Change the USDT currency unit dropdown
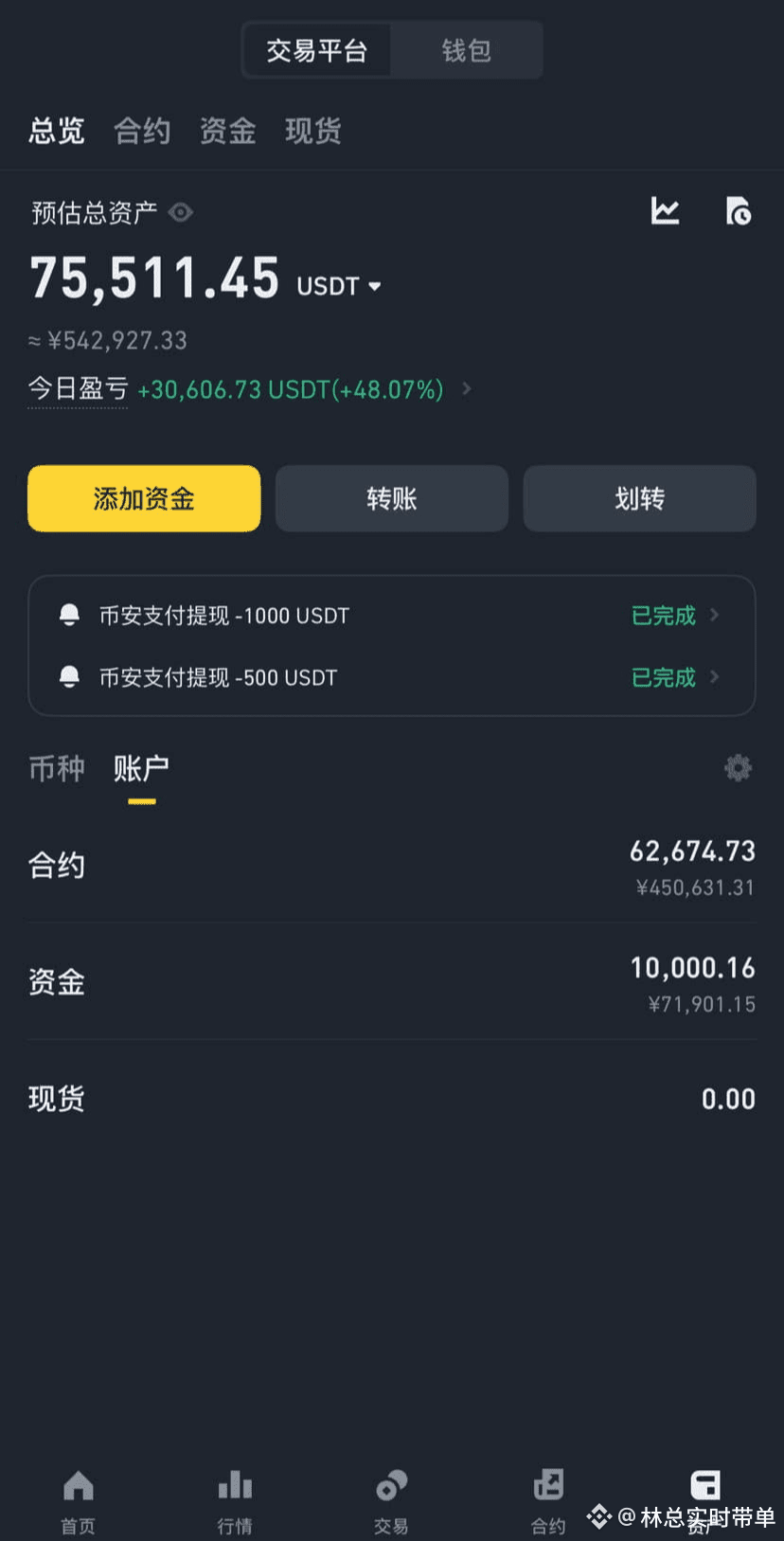784x1541 pixels. 339,286
